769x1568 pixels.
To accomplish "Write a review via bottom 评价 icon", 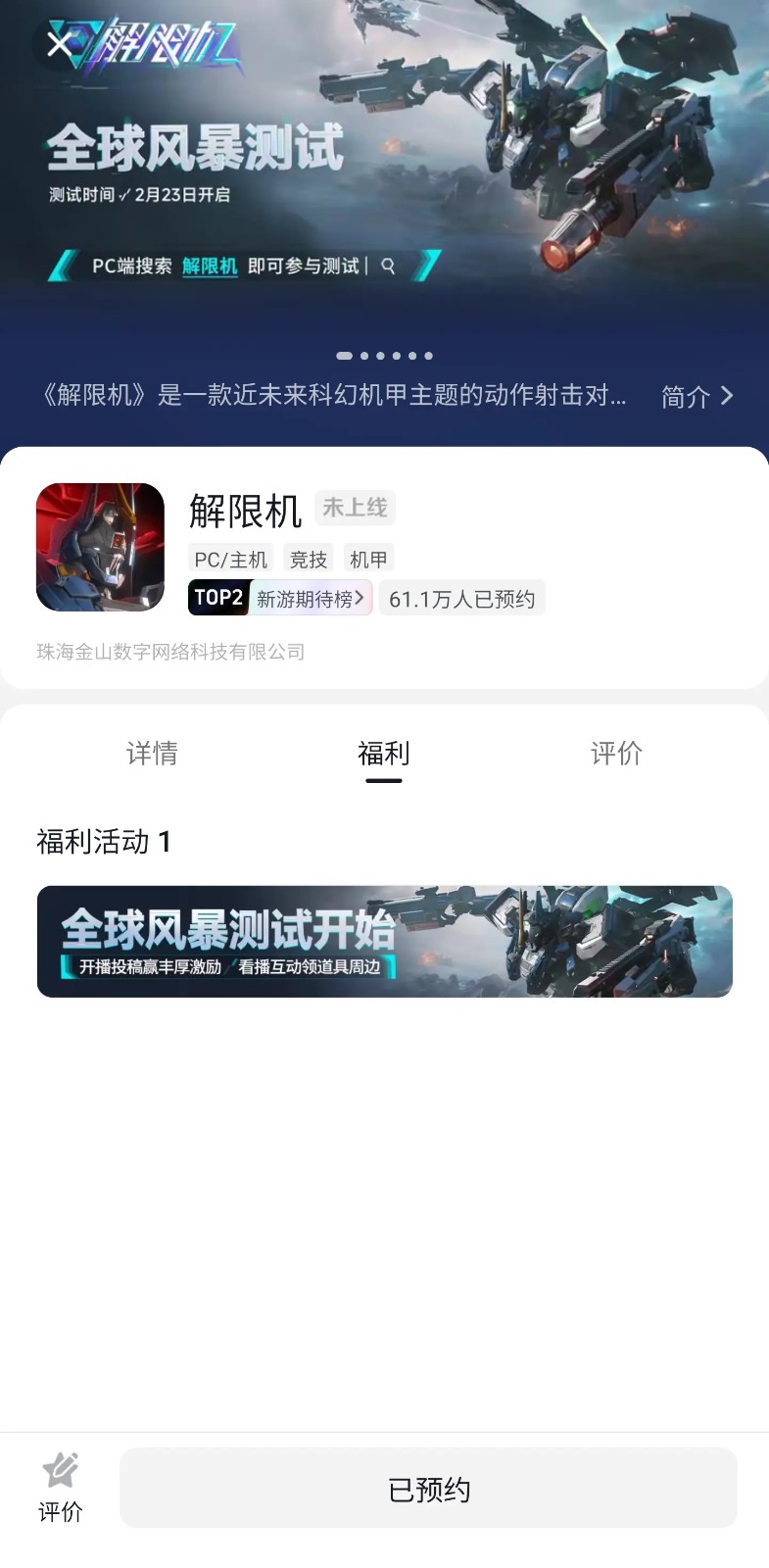I will 60,1487.
